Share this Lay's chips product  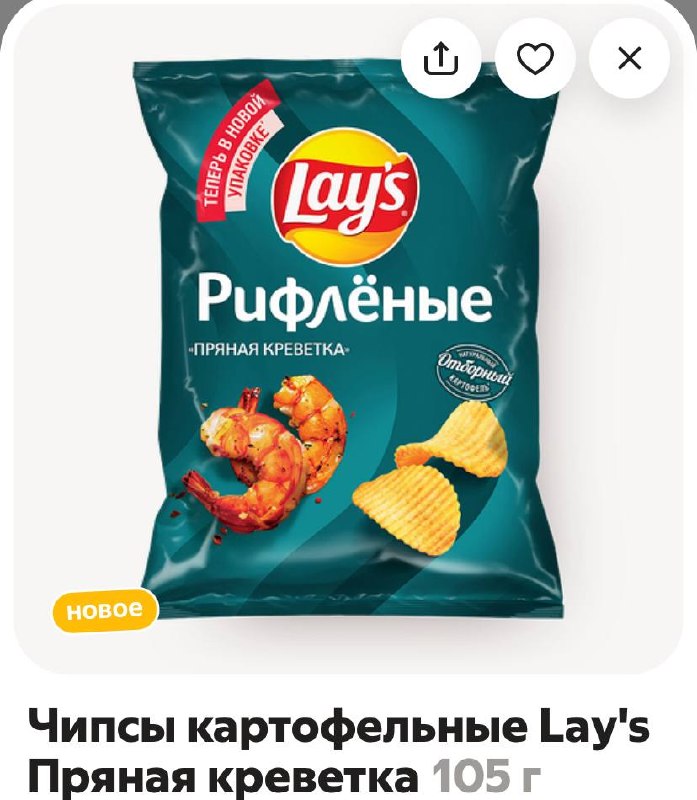click(441, 59)
